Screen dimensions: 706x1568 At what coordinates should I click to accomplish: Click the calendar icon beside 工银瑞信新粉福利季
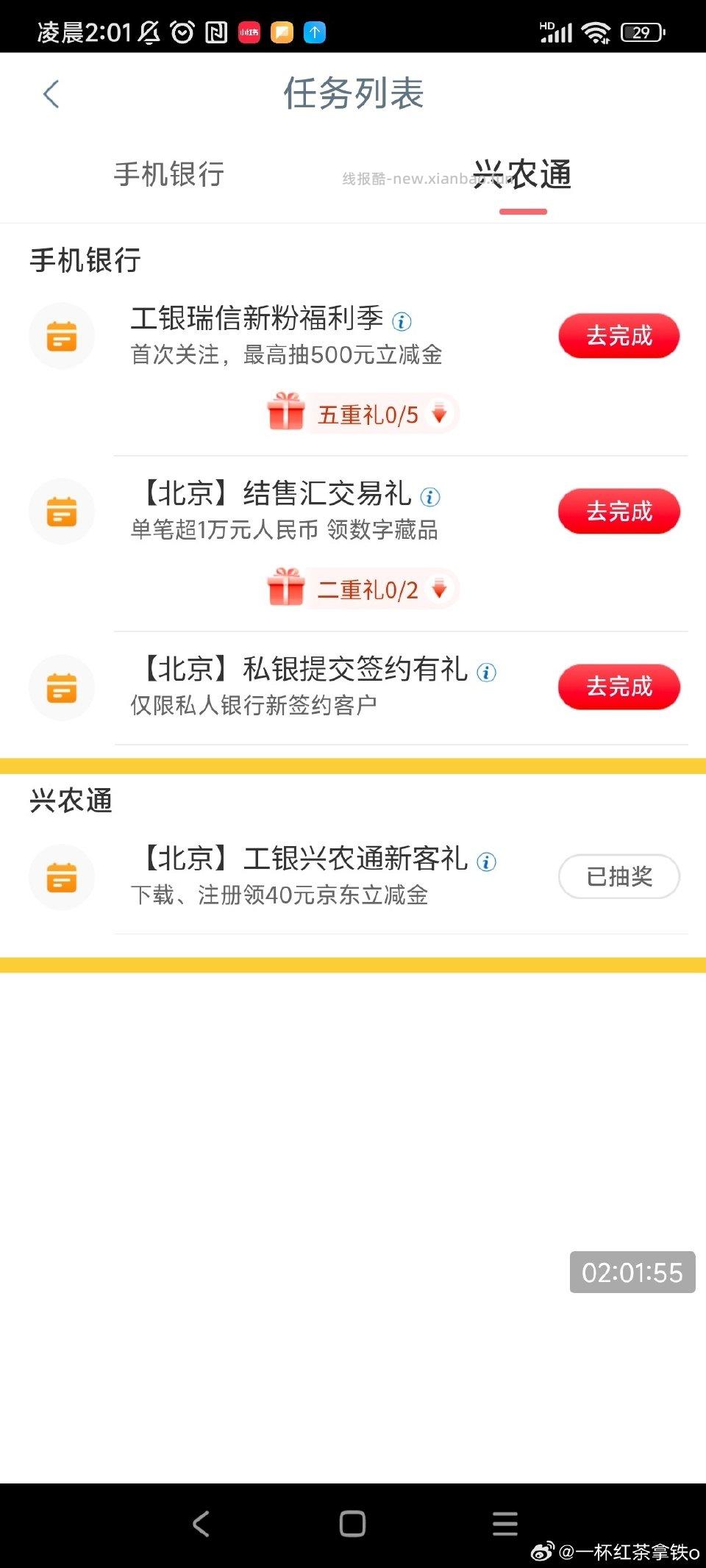63,335
